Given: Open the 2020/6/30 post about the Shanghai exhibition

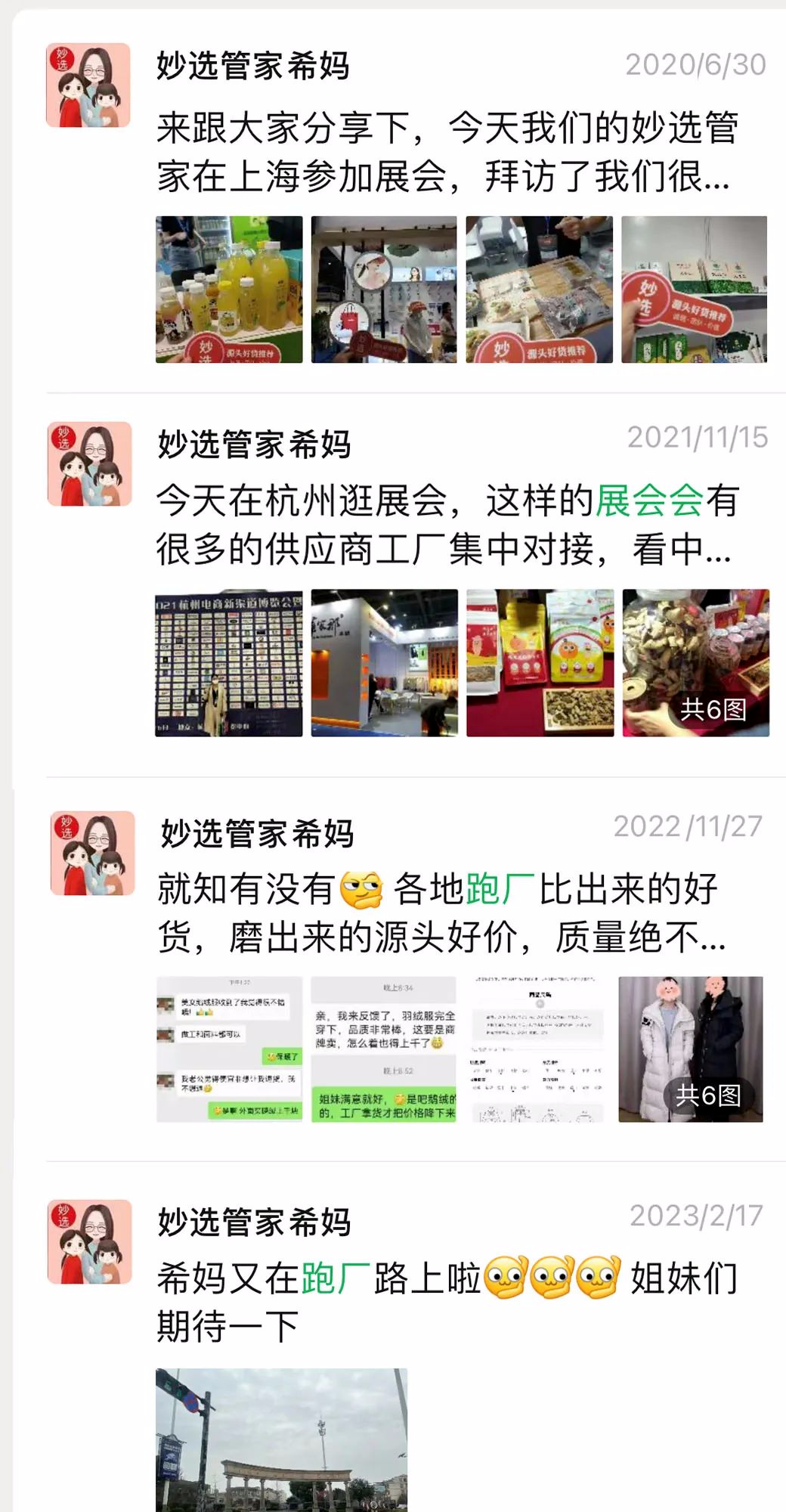Looking at the screenshot, I should pyautogui.click(x=446, y=151).
